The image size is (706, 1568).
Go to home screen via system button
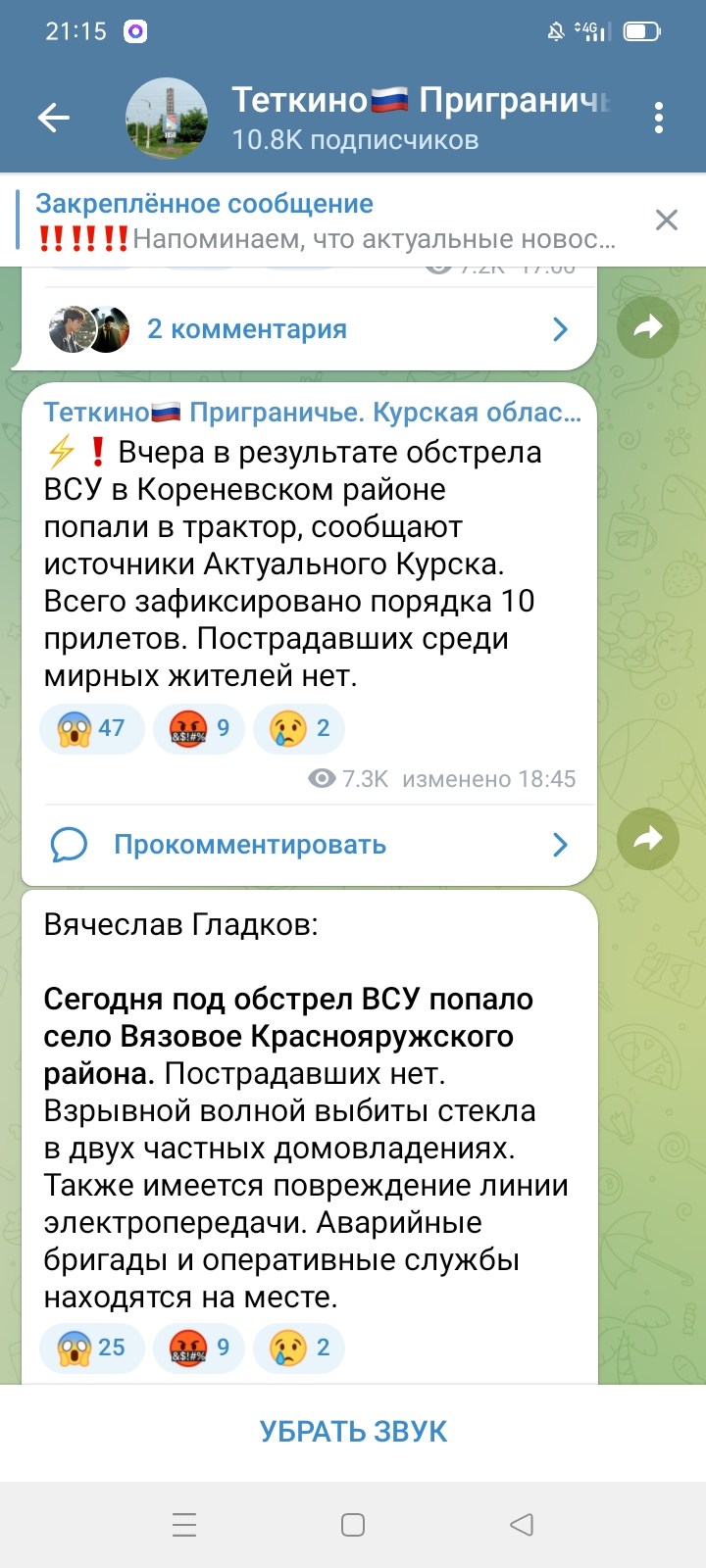(x=353, y=1525)
